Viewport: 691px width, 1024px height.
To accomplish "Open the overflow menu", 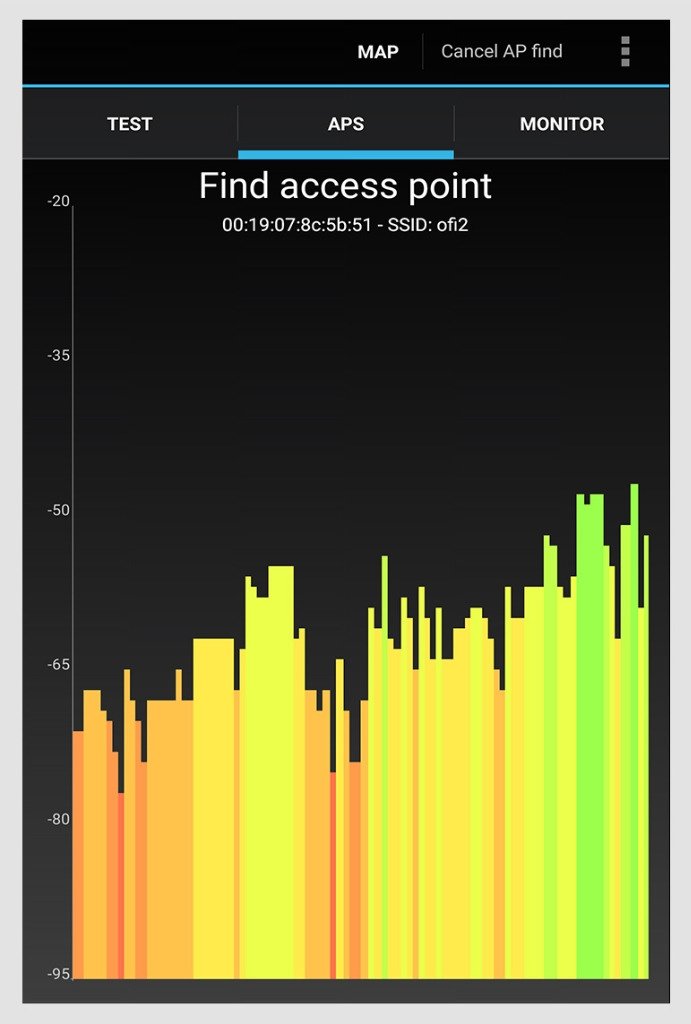I will pyautogui.click(x=625, y=52).
